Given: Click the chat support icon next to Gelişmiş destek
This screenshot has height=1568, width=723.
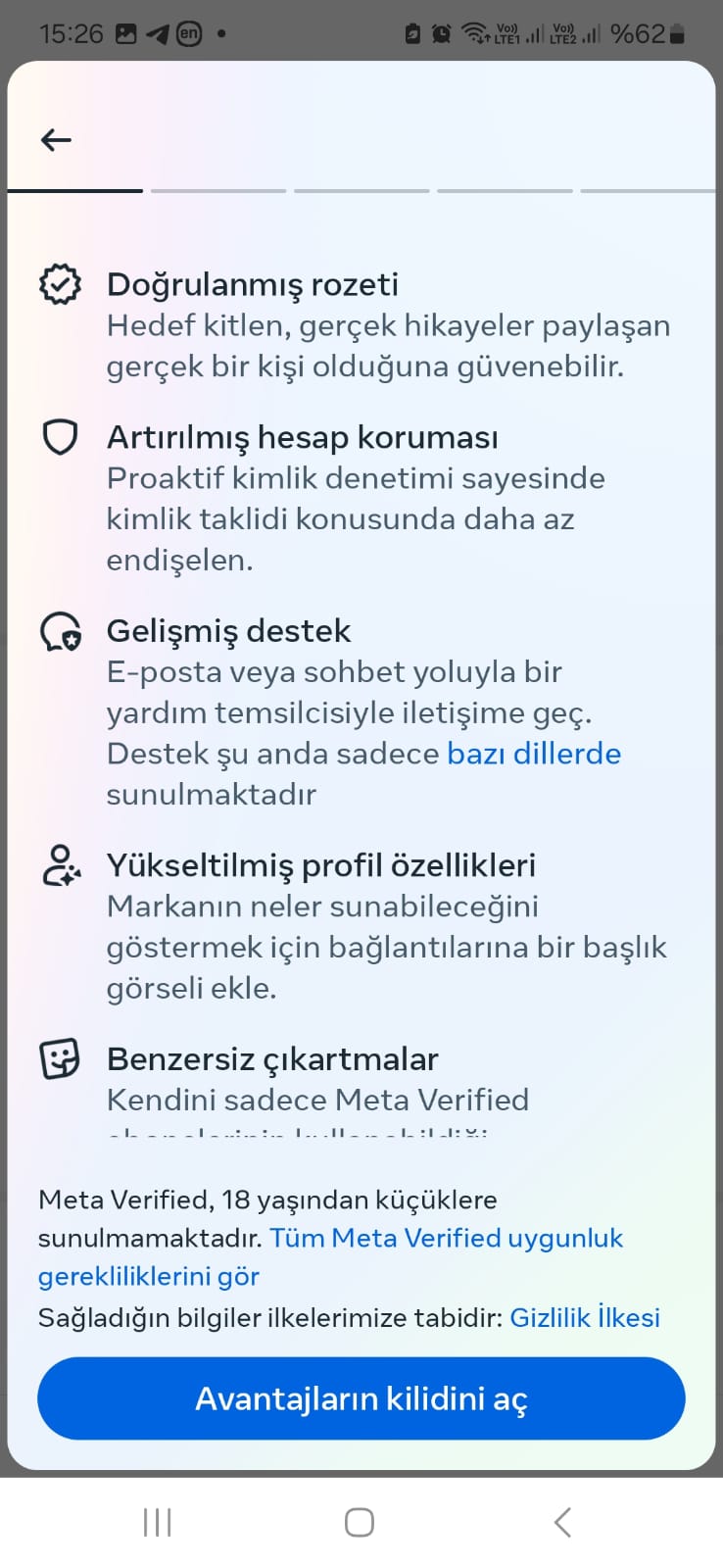Looking at the screenshot, I should (x=60, y=631).
